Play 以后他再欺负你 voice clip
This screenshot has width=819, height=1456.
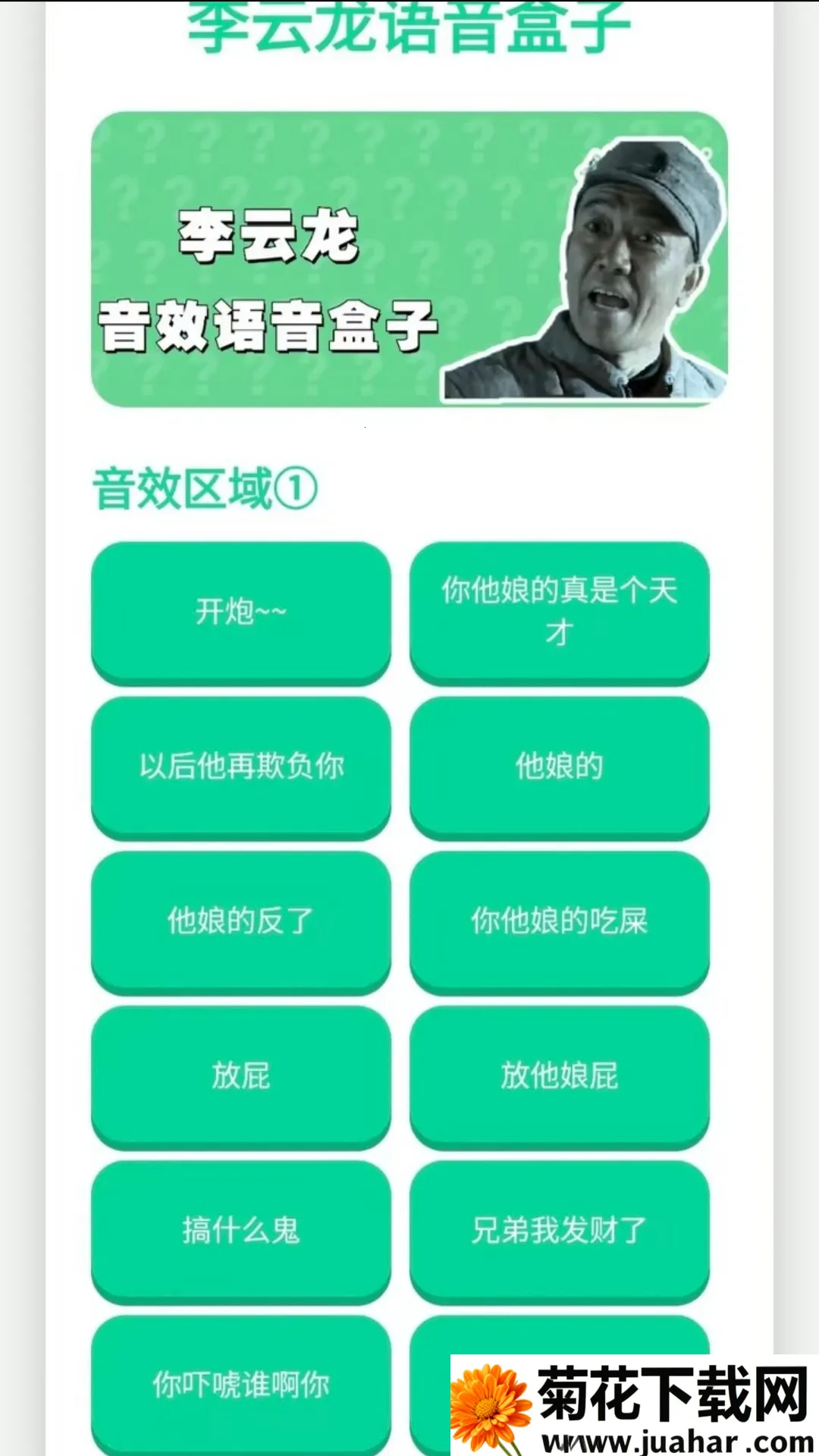click(241, 766)
